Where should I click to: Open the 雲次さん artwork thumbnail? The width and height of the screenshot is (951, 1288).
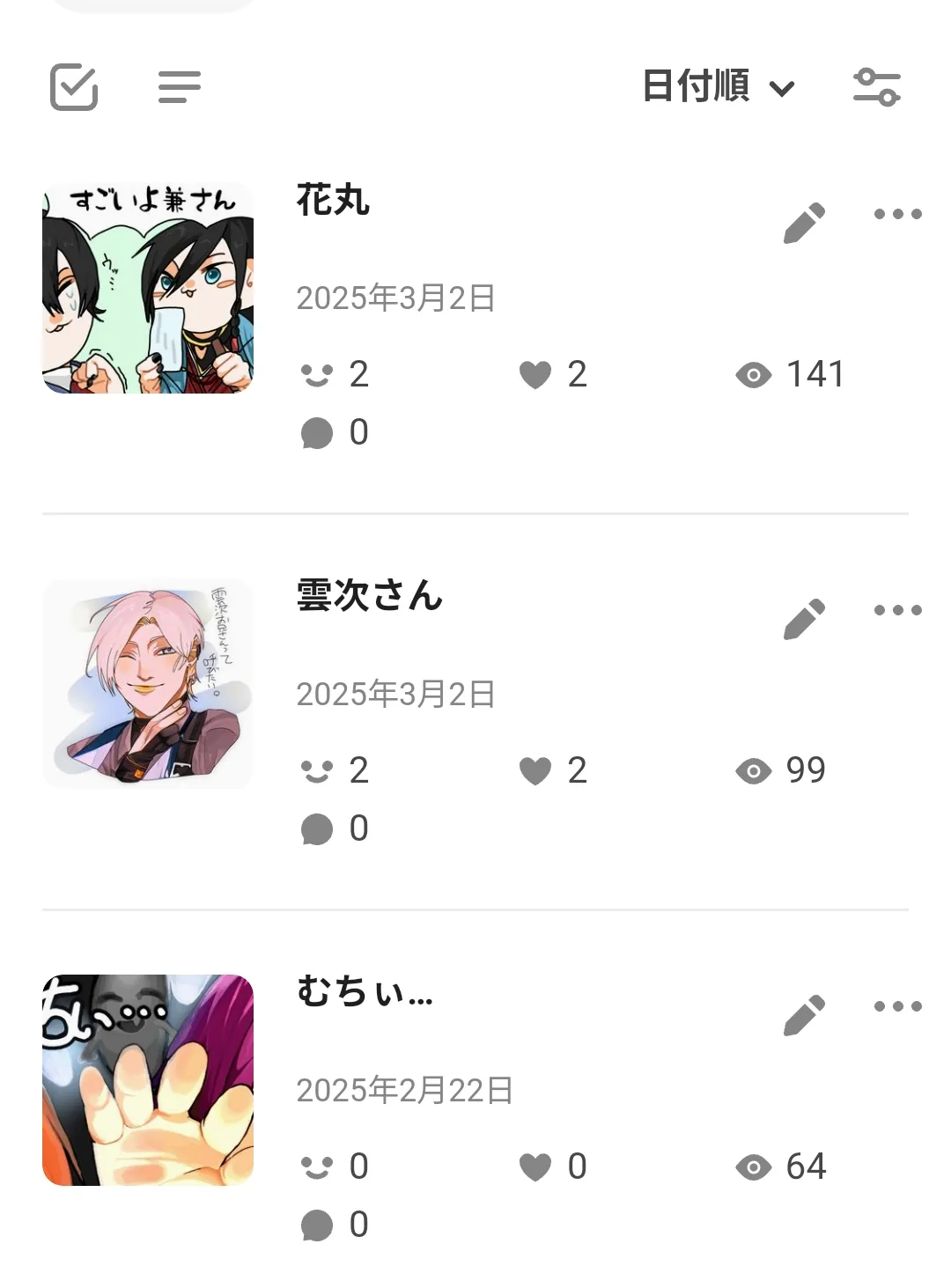point(148,684)
